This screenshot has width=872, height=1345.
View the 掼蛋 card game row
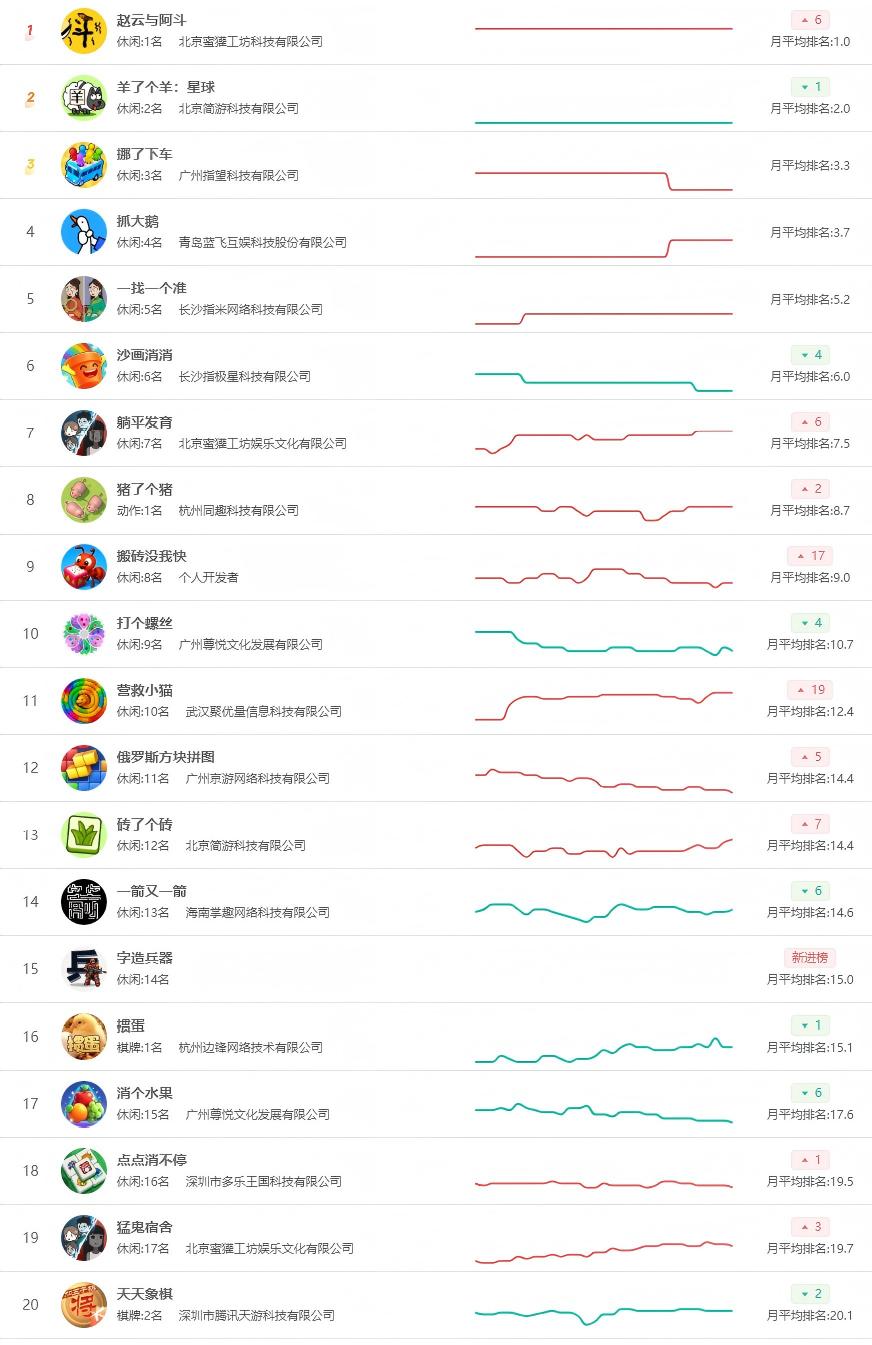436,1037
